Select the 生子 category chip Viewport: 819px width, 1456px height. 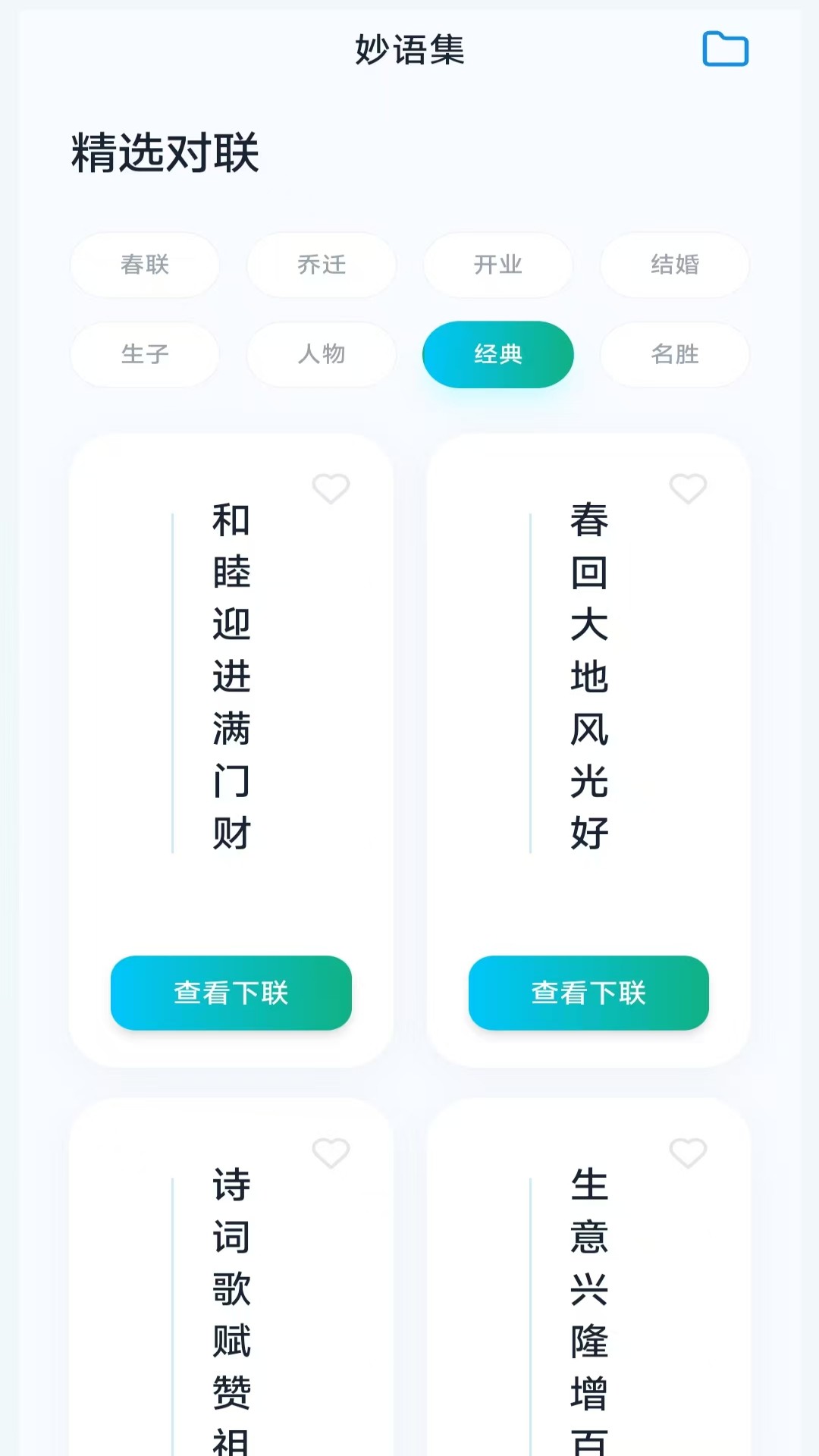[x=144, y=354]
